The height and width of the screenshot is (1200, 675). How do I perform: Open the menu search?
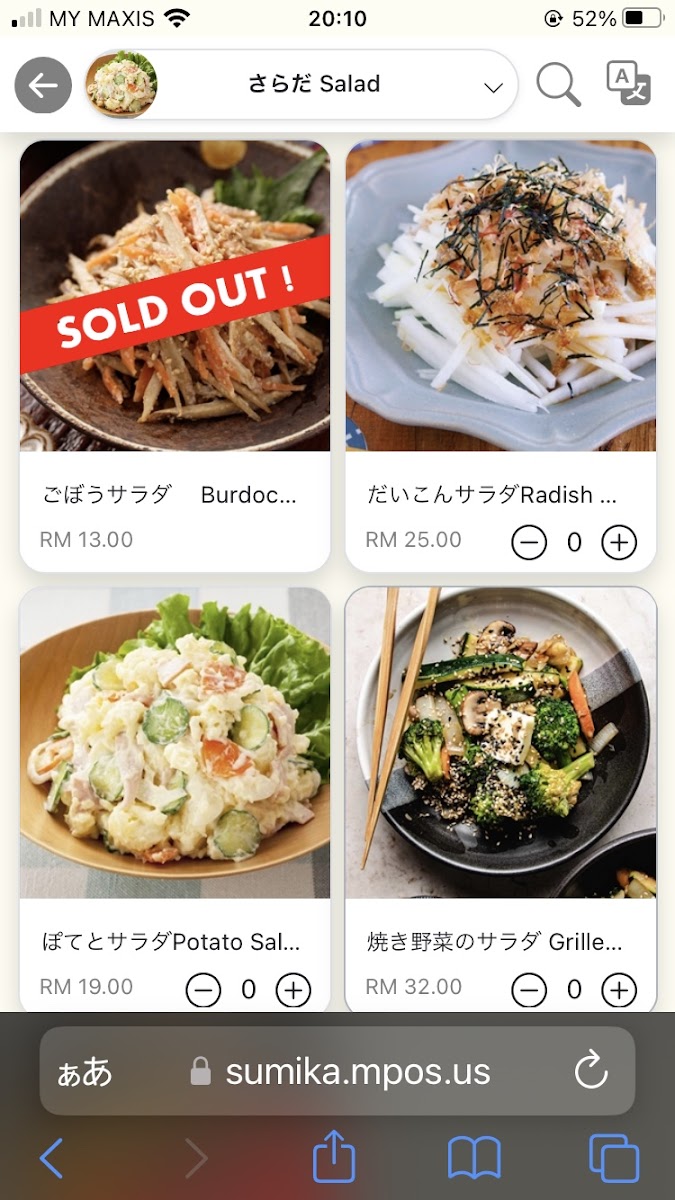(x=558, y=85)
